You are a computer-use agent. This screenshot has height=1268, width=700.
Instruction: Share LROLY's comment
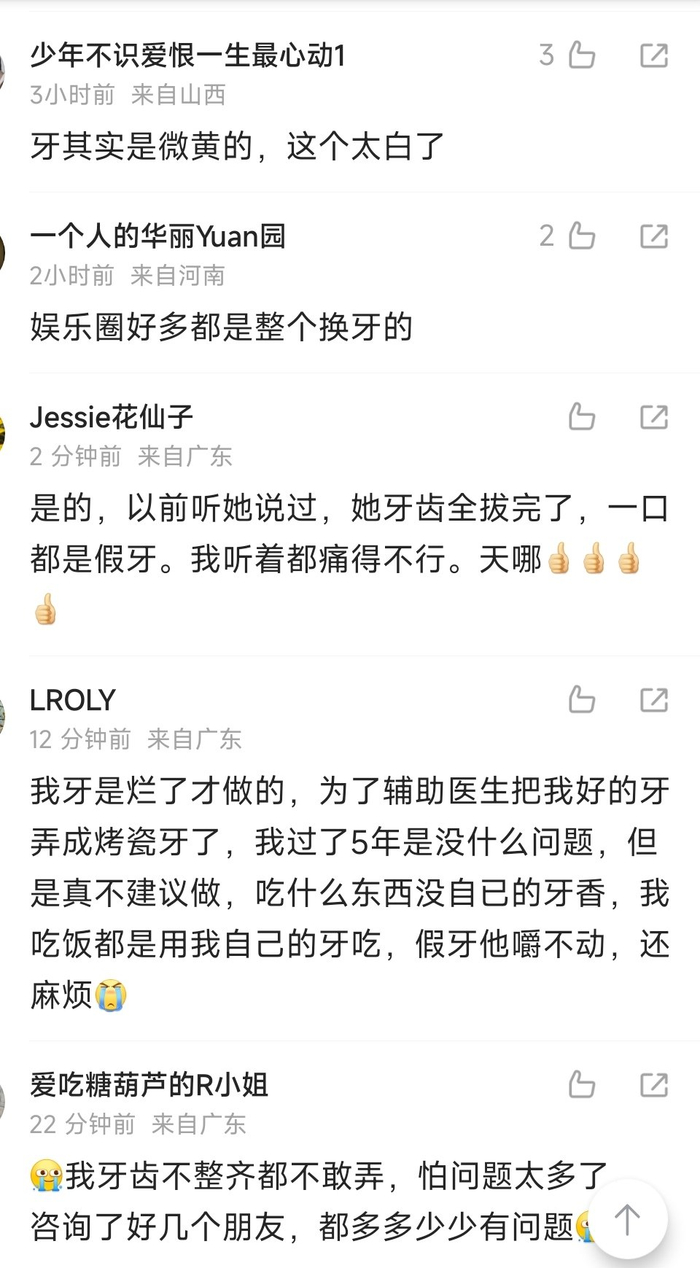pyautogui.click(x=654, y=700)
